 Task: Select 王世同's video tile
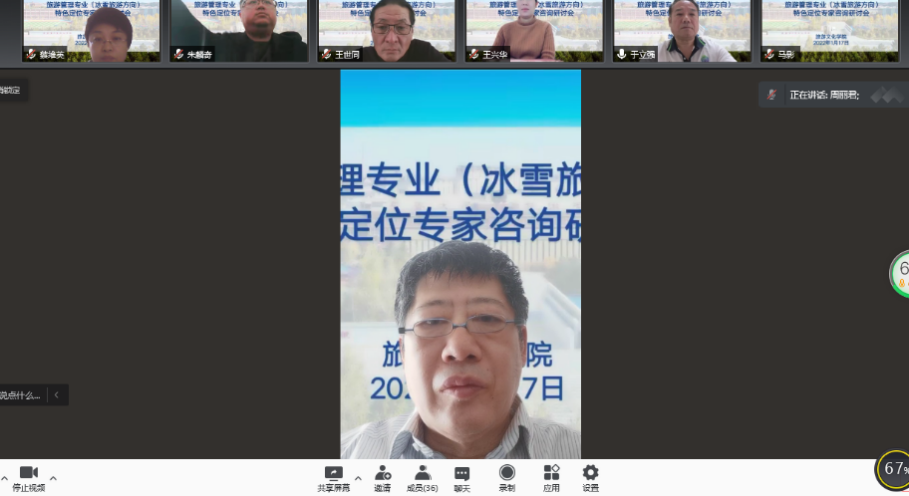click(385, 30)
